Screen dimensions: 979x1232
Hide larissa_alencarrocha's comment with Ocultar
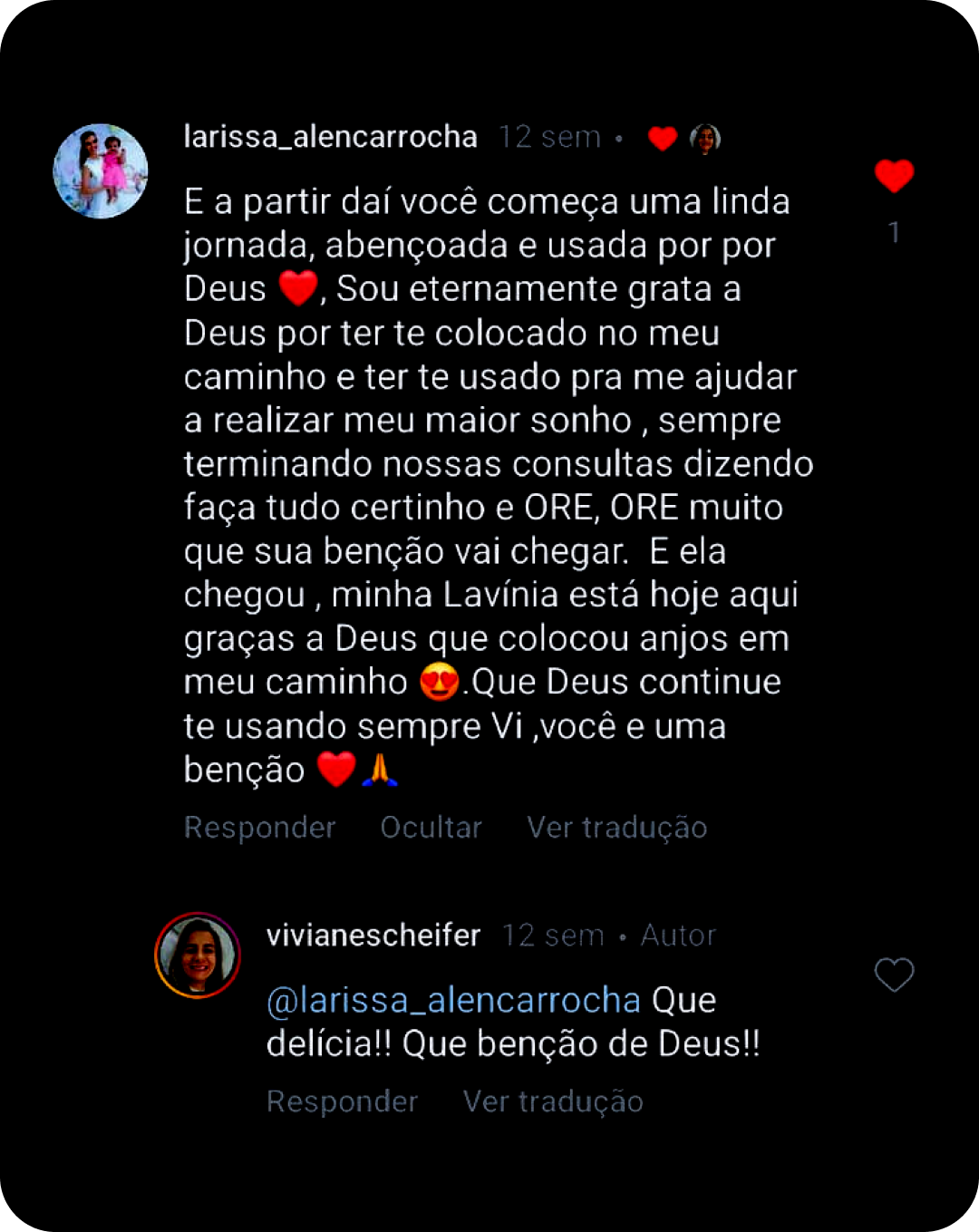[x=431, y=827]
